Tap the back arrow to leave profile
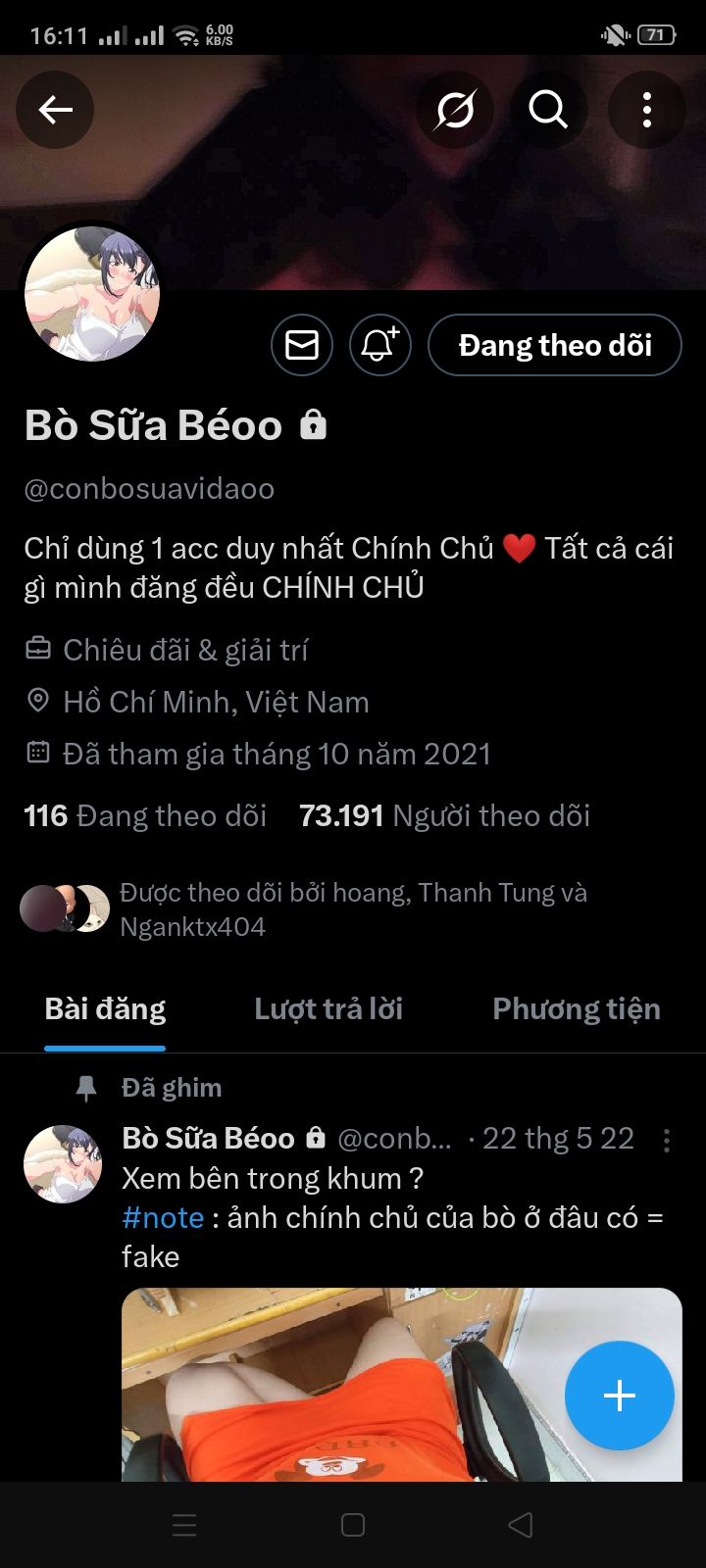706x1568 pixels. pyautogui.click(x=54, y=110)
